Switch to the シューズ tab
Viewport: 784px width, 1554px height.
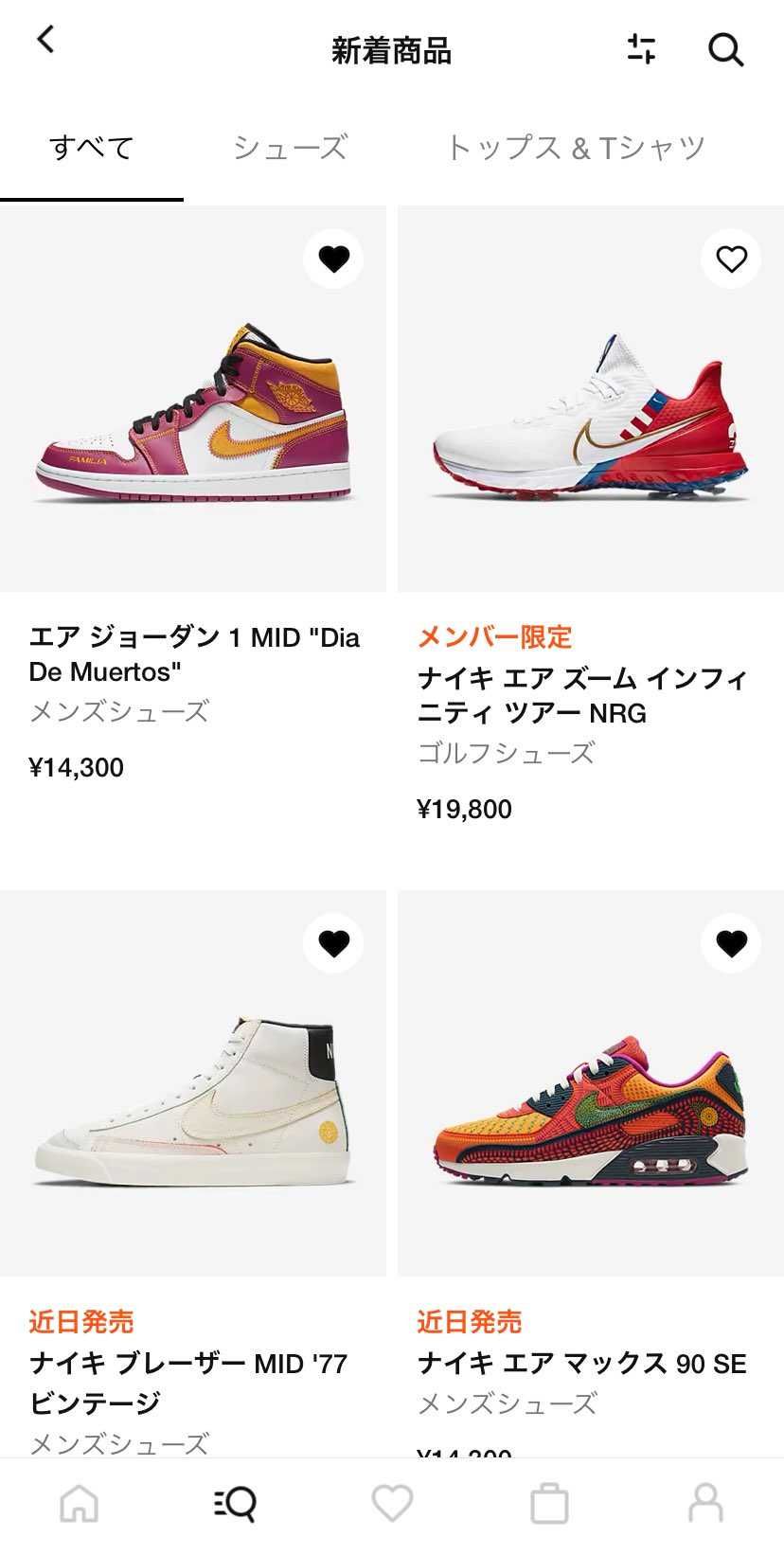pyautogui.click(x=291, y=148)
